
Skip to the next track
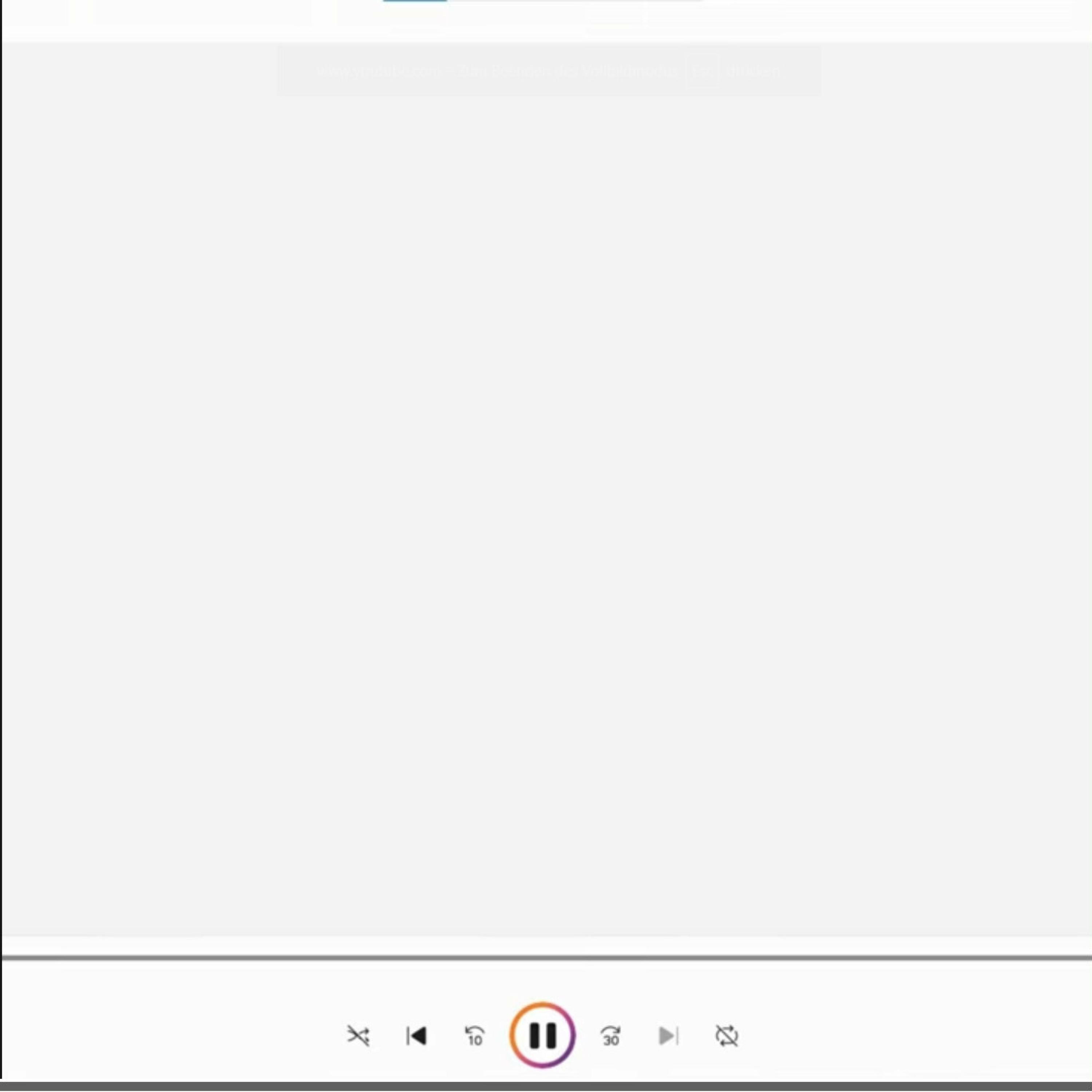pyautogui.click(x=668, y=1036)
